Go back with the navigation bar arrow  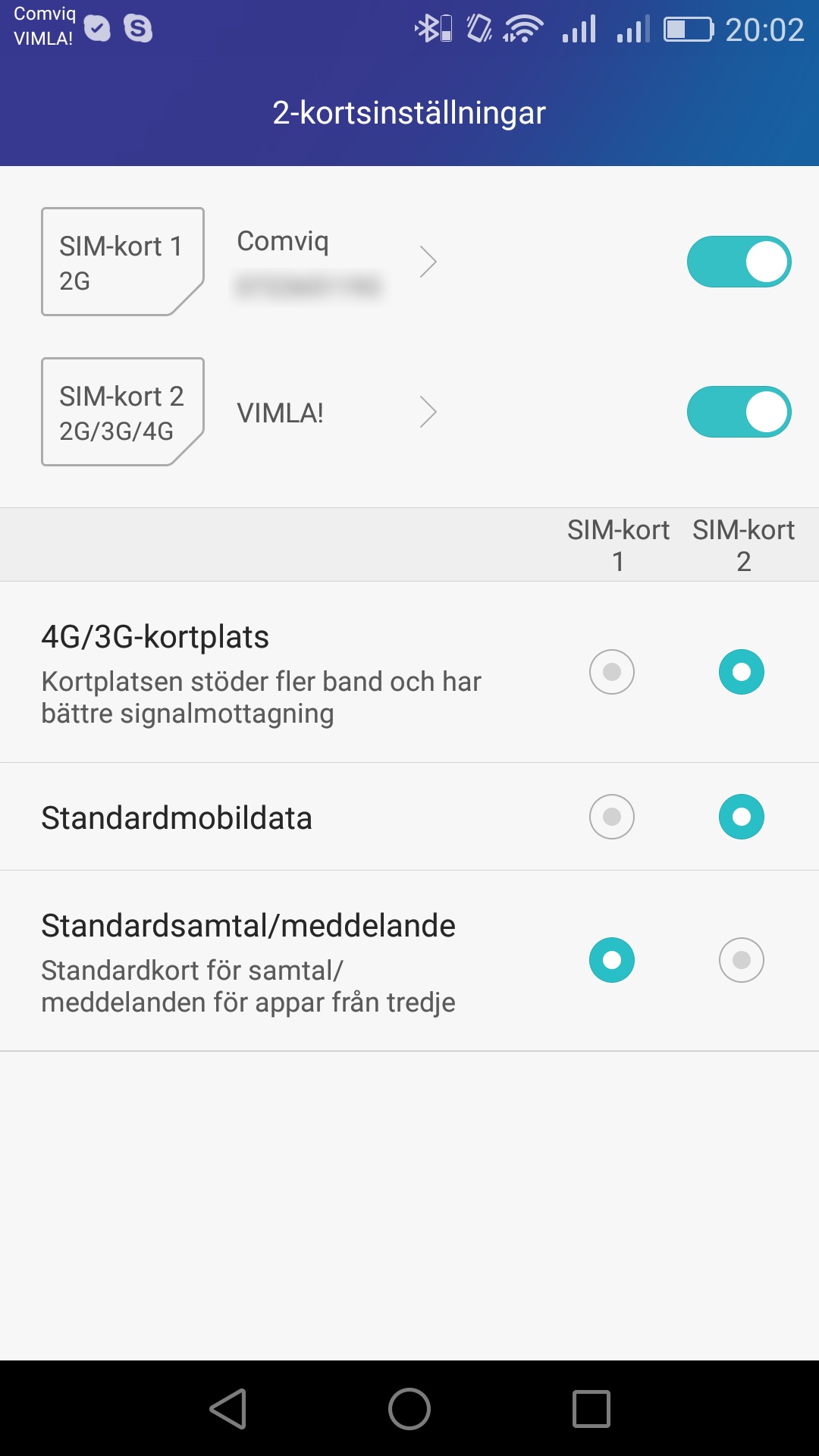coord(228,1409)
